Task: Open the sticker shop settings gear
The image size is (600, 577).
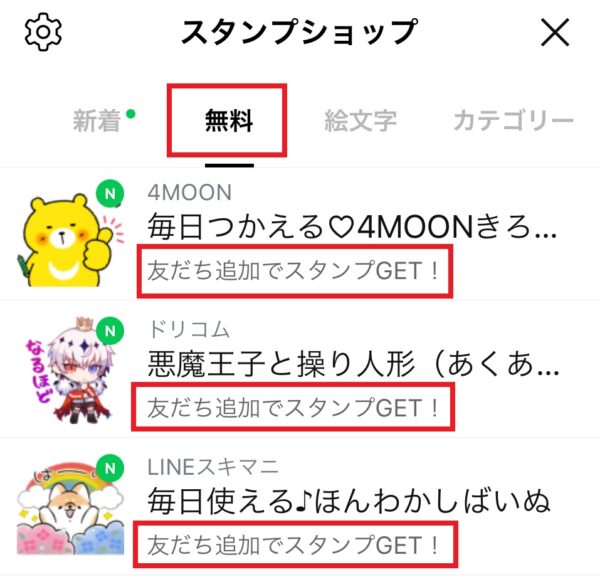Action: point(43,32)
